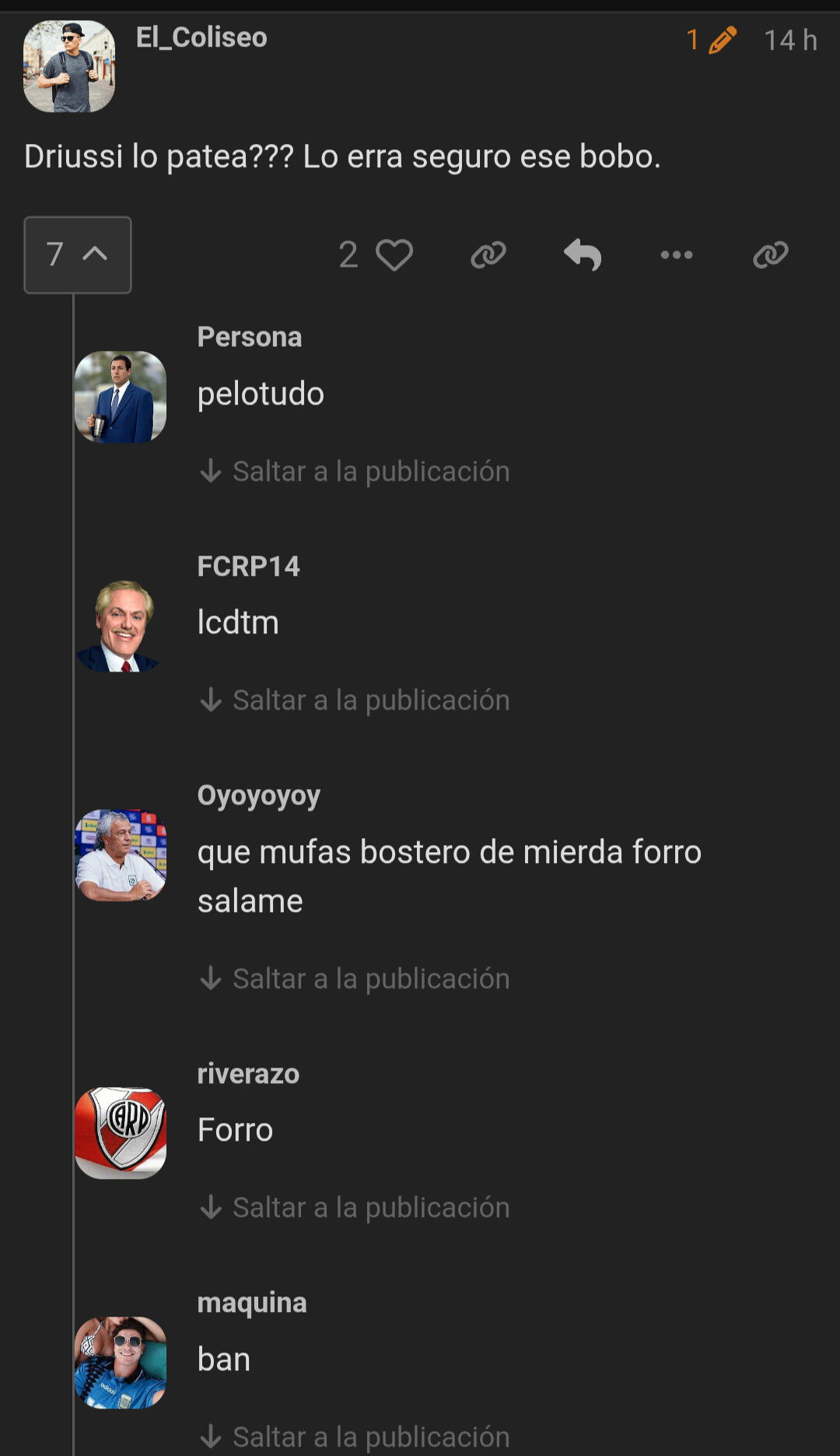Jump to Persona's reply post
Viewport: 840px width, 1456px height.
point(355,471)
